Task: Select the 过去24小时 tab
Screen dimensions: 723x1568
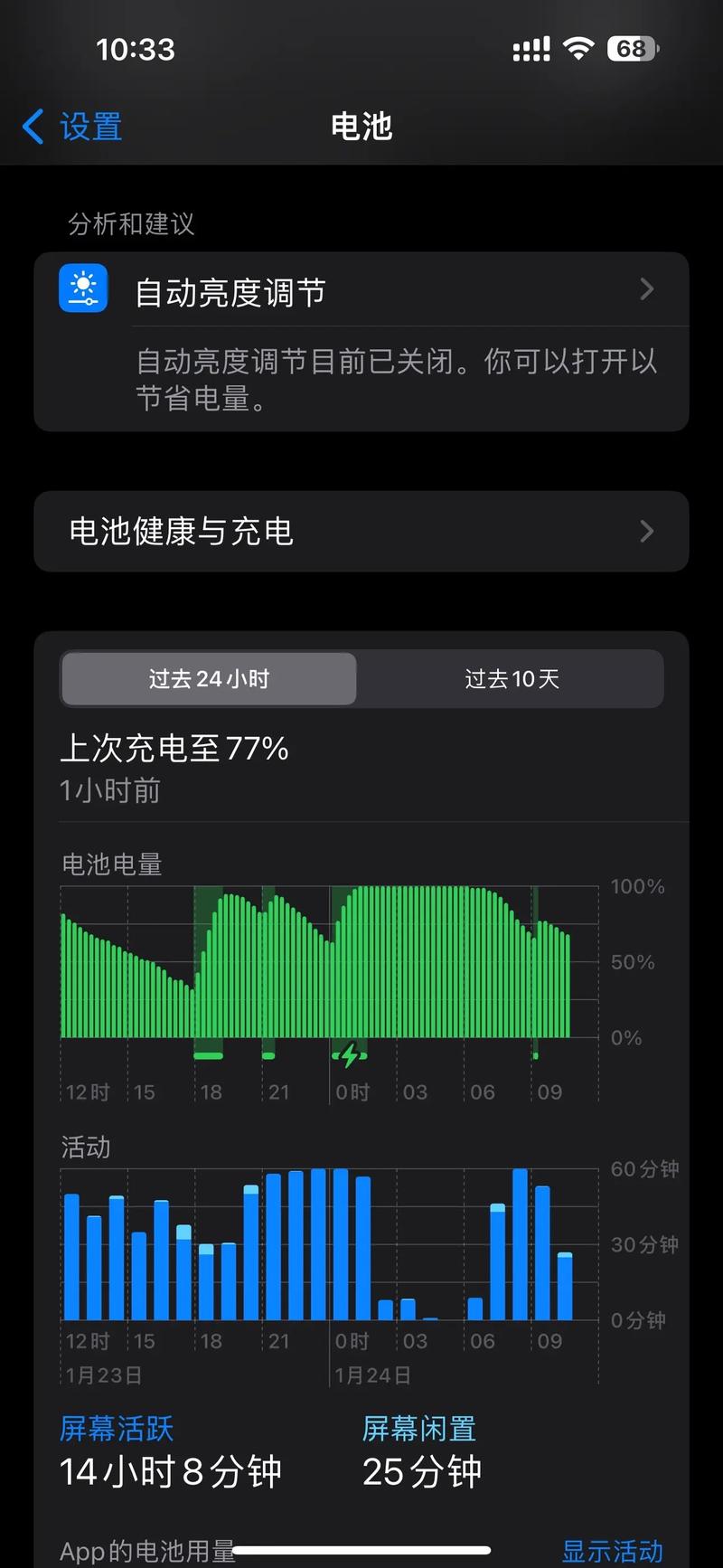Action: [208, 679]
